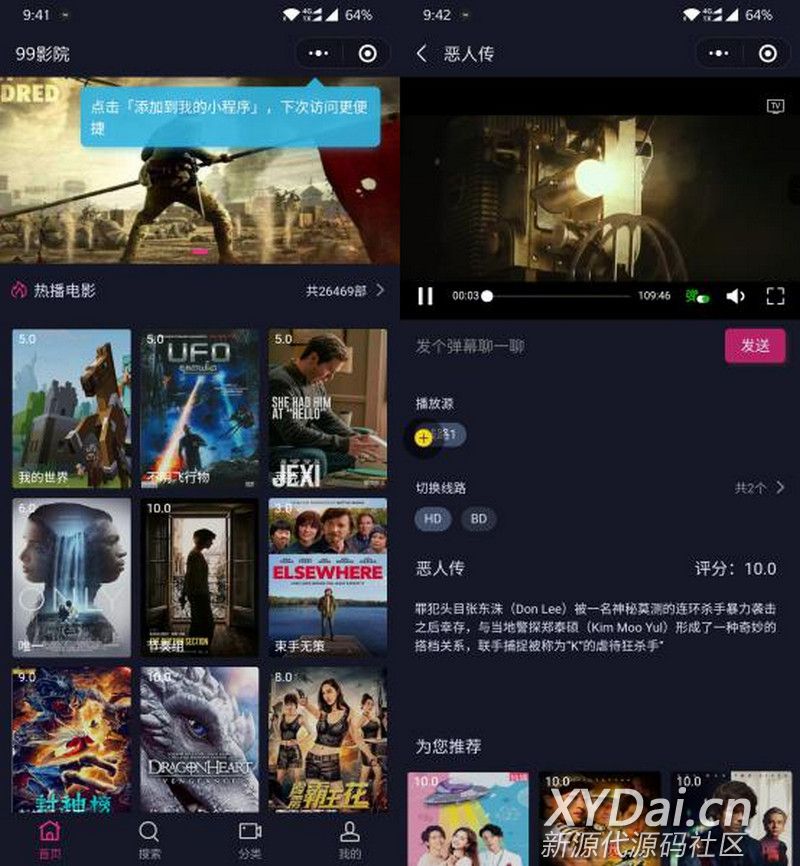
Task: Select the HD line chip
Action: [x=433, y=519]
